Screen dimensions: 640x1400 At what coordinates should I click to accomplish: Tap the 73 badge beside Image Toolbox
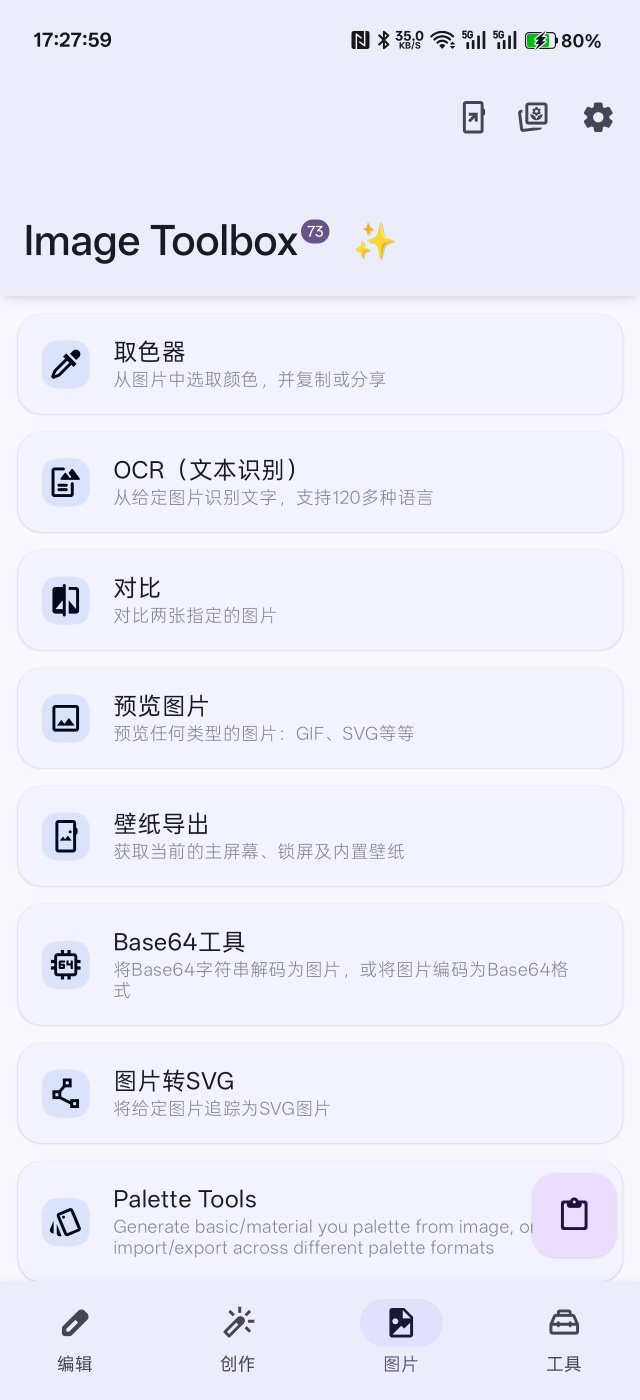[x=315, y=232]
